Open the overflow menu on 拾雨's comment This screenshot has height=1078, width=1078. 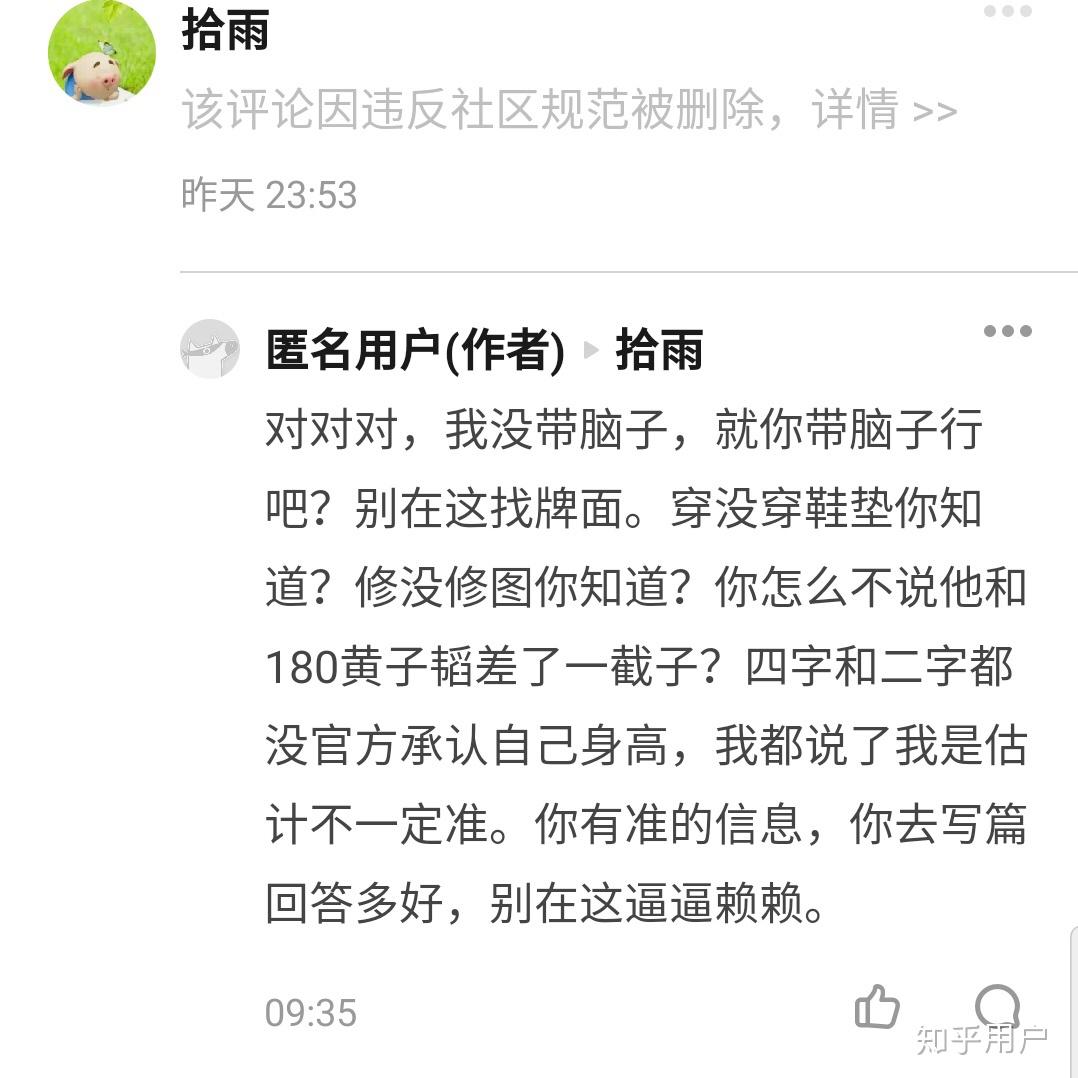pyautogui.click(x=1006, y=12)
